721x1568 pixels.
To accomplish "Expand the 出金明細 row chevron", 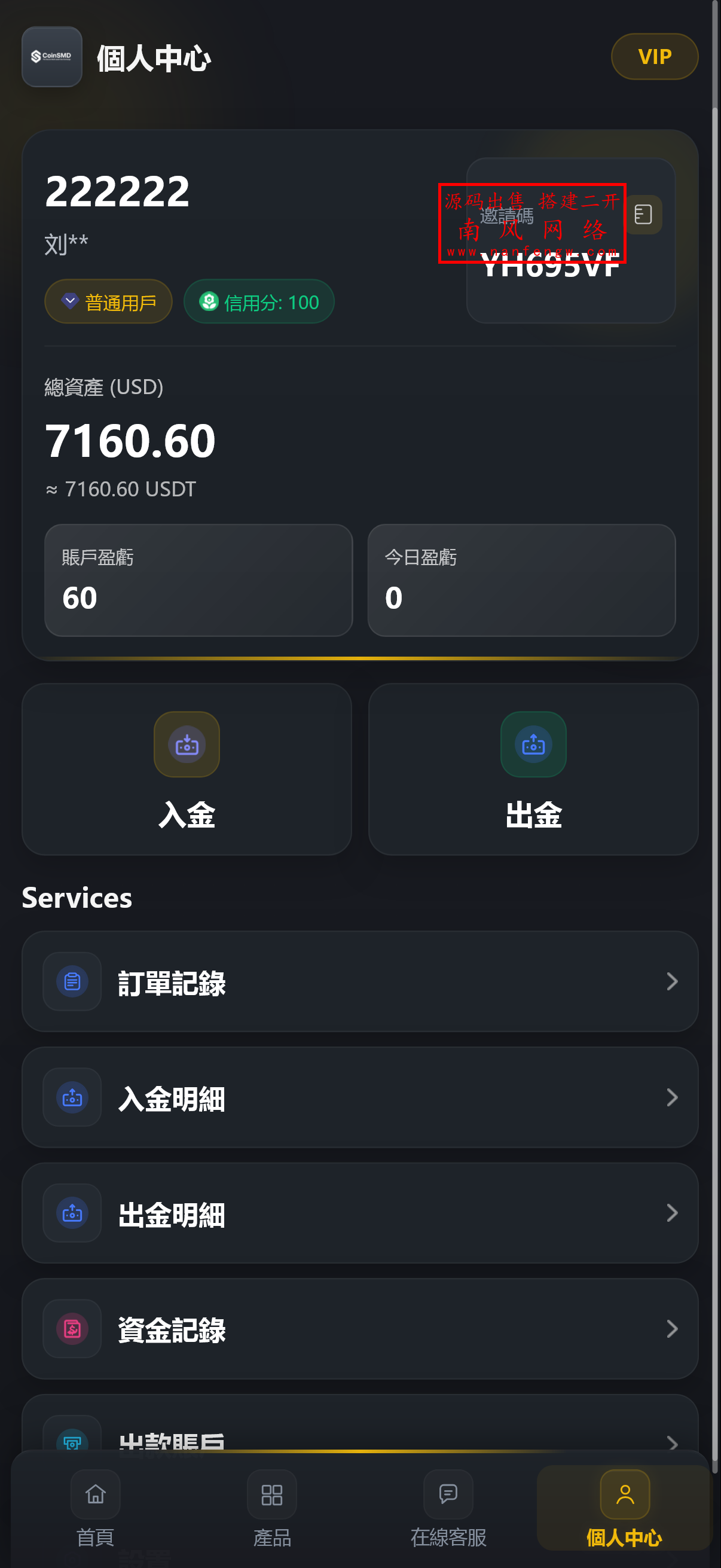I will pyautogui.click(x=672, y=1213).
